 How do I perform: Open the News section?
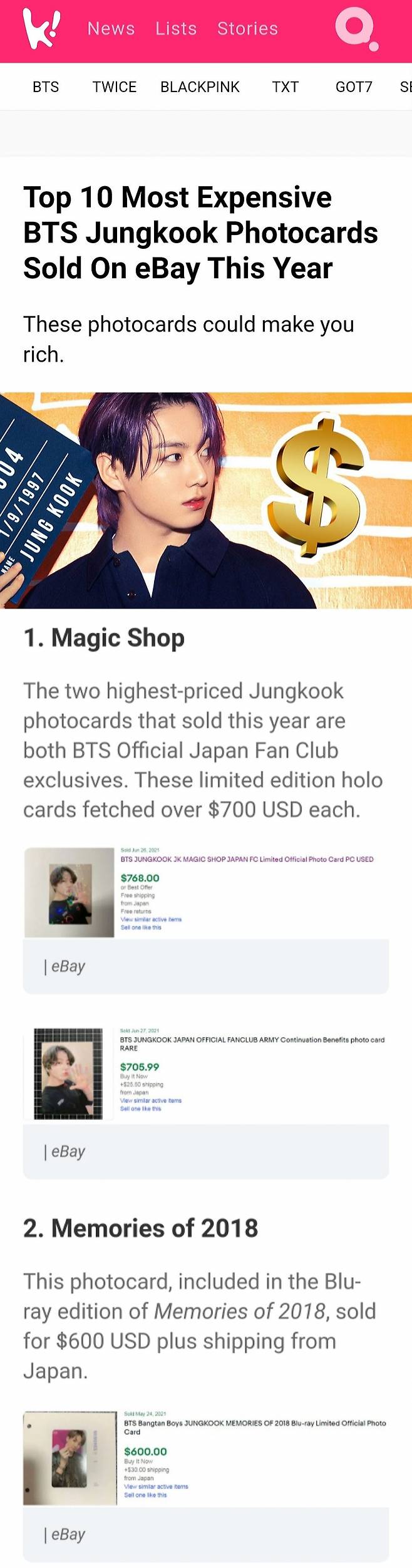pos(111,29)
